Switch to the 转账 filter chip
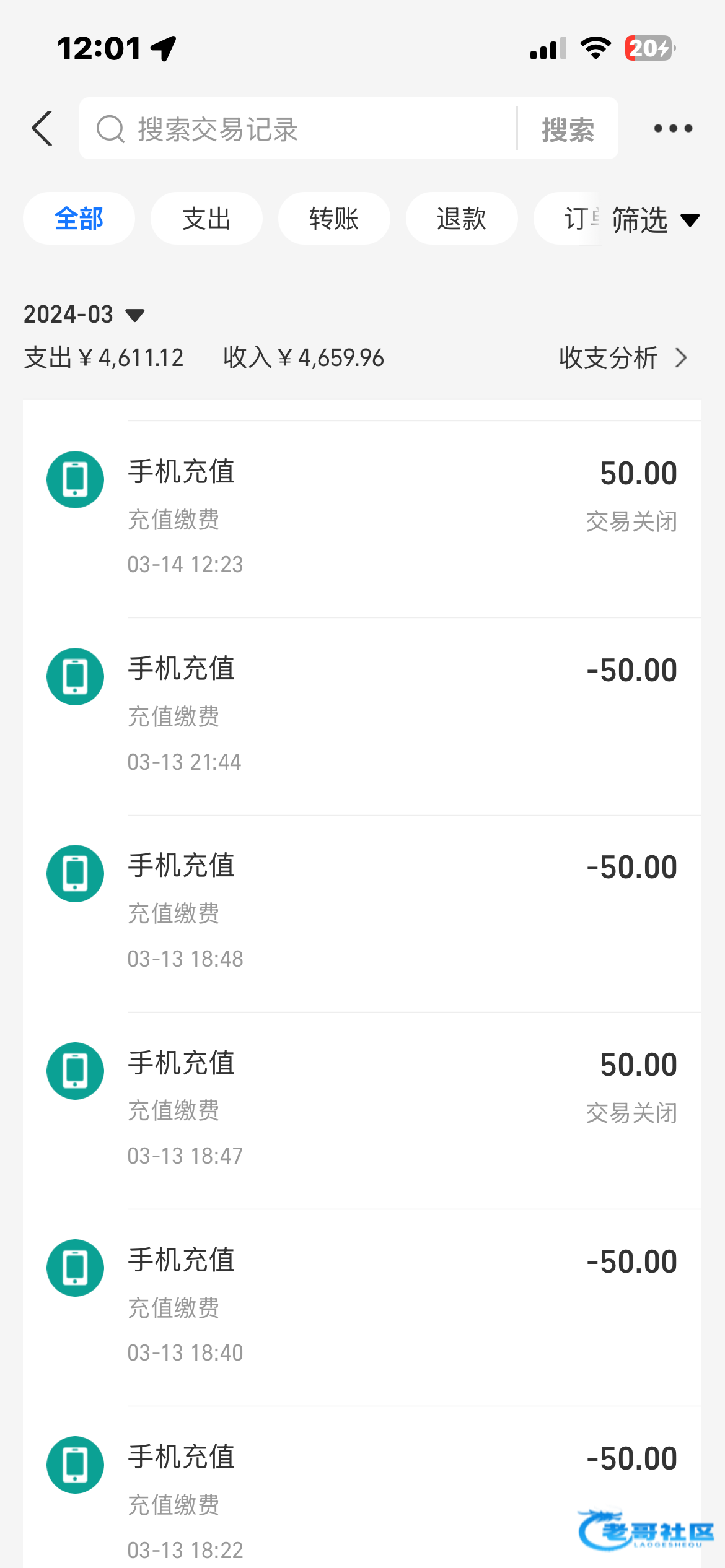This screenshot has width=725, height=1568. pos(334,219)
